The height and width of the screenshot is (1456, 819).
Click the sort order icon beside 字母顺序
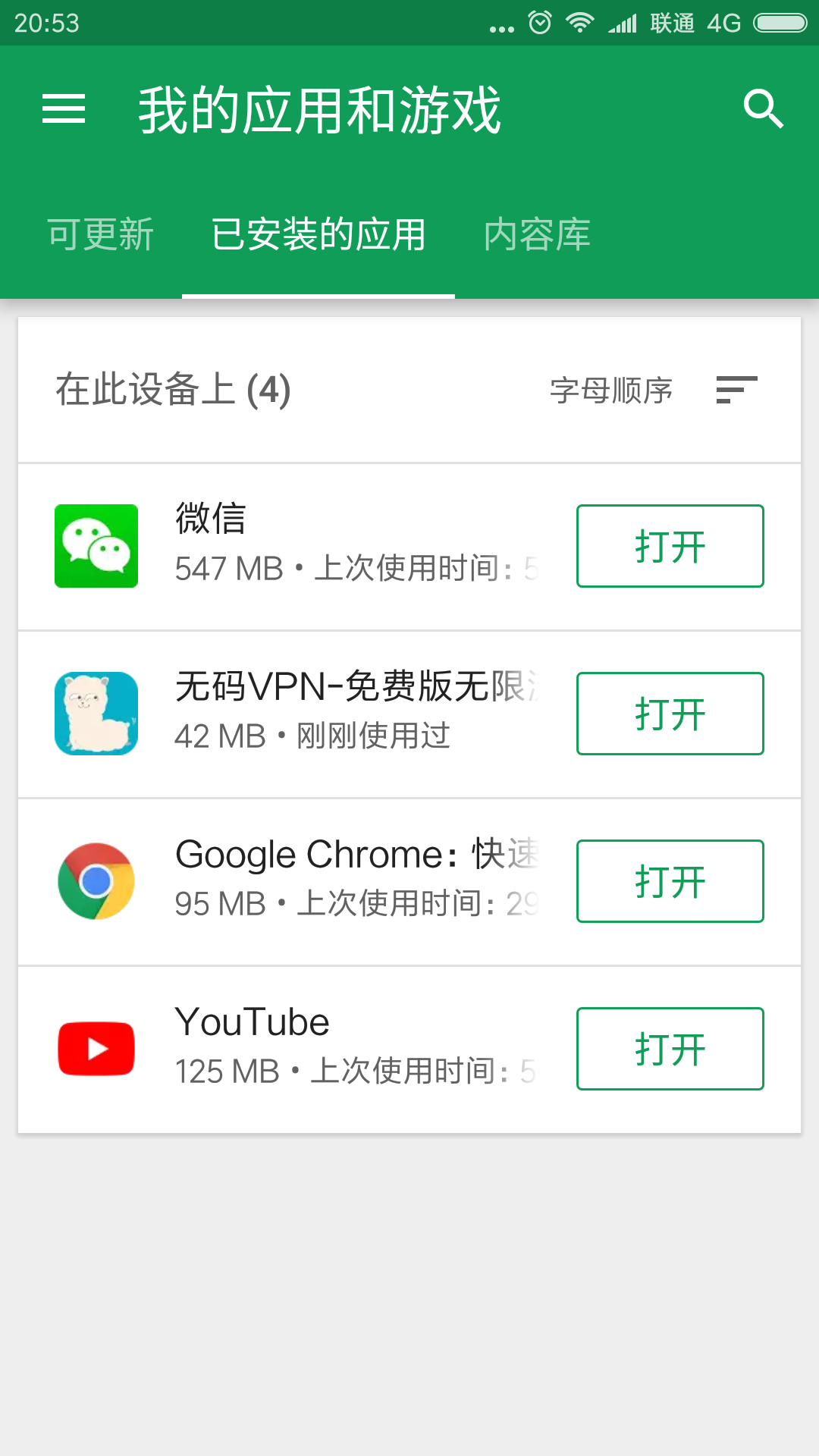(734, 390)
